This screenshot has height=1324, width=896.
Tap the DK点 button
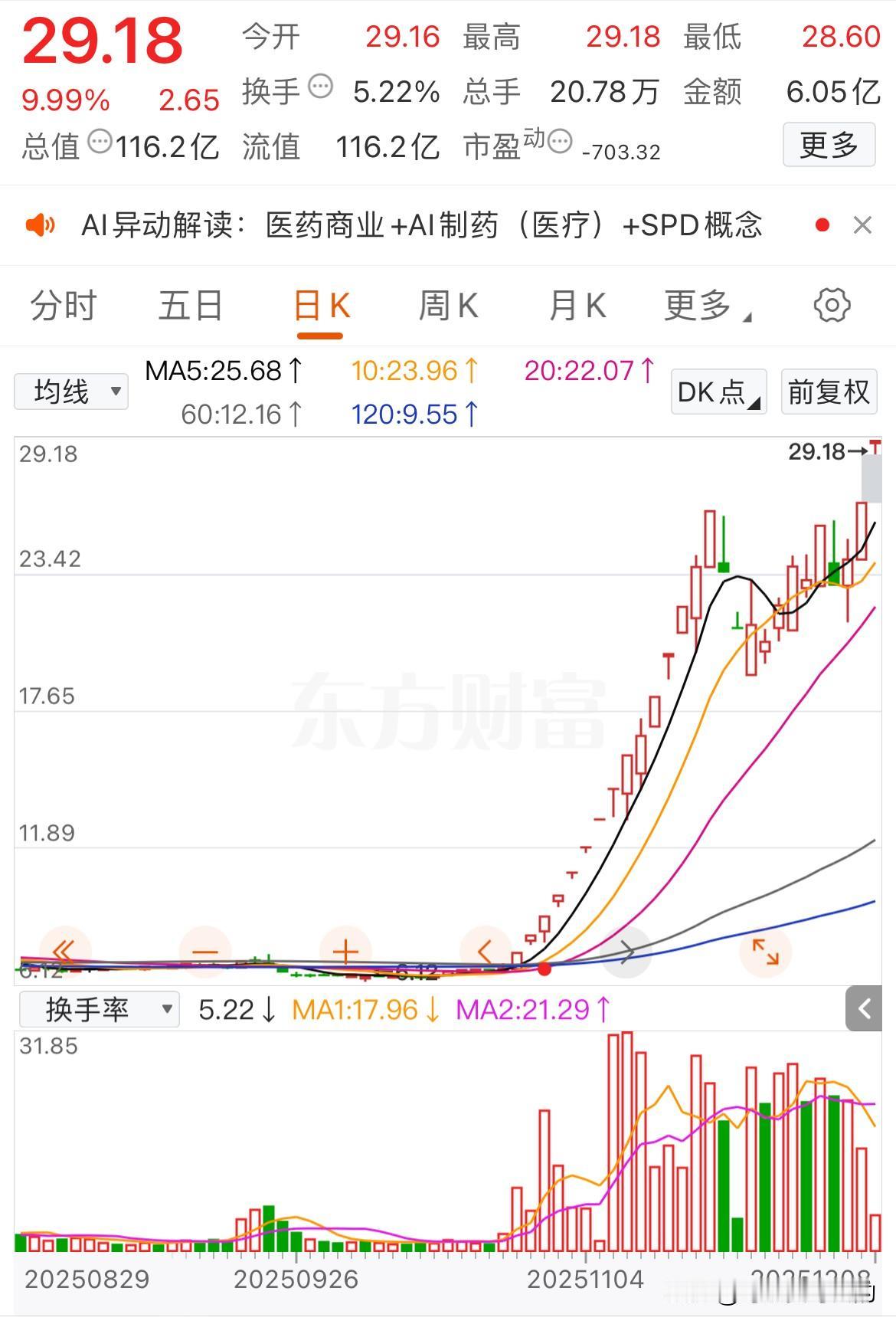(718, 392)
